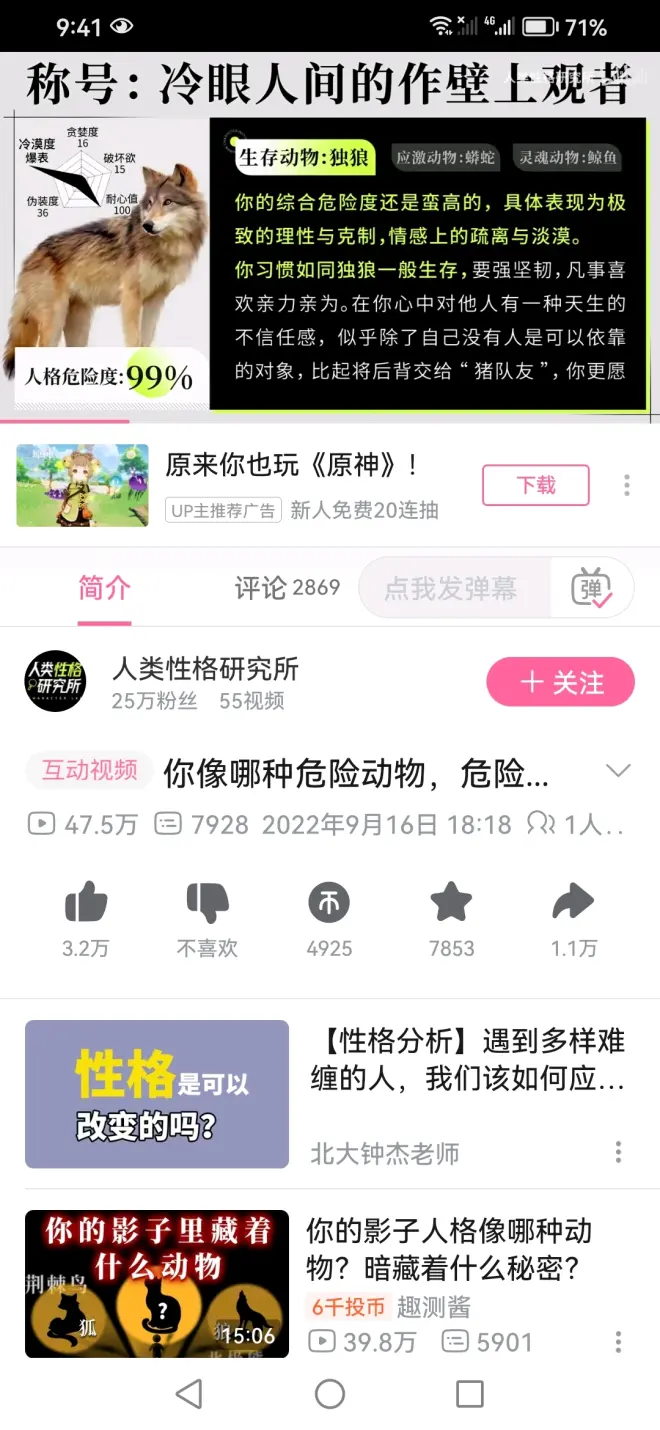Select the 简介 tab

coord(104,588)
